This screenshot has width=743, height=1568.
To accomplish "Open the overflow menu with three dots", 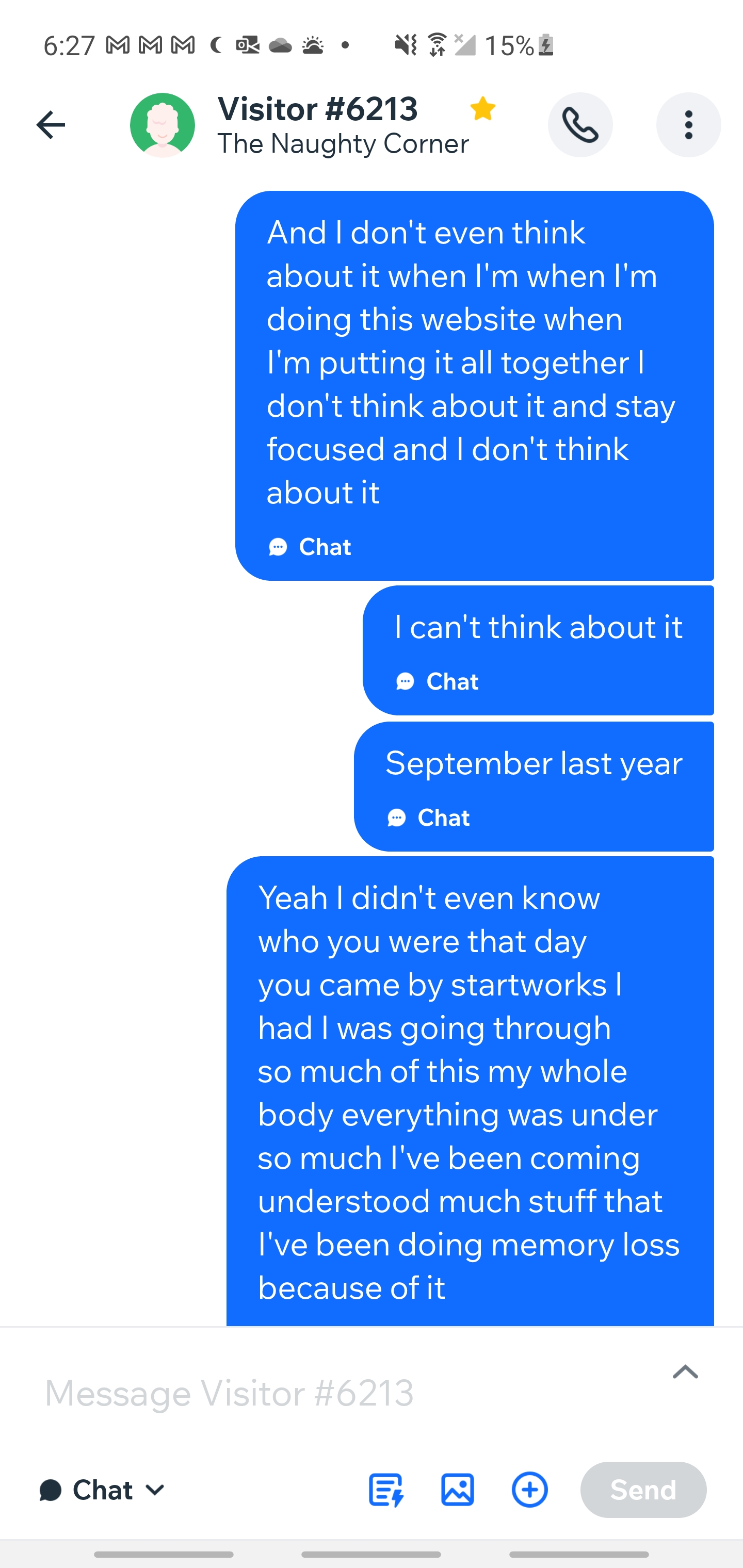I will pos(688,125).
